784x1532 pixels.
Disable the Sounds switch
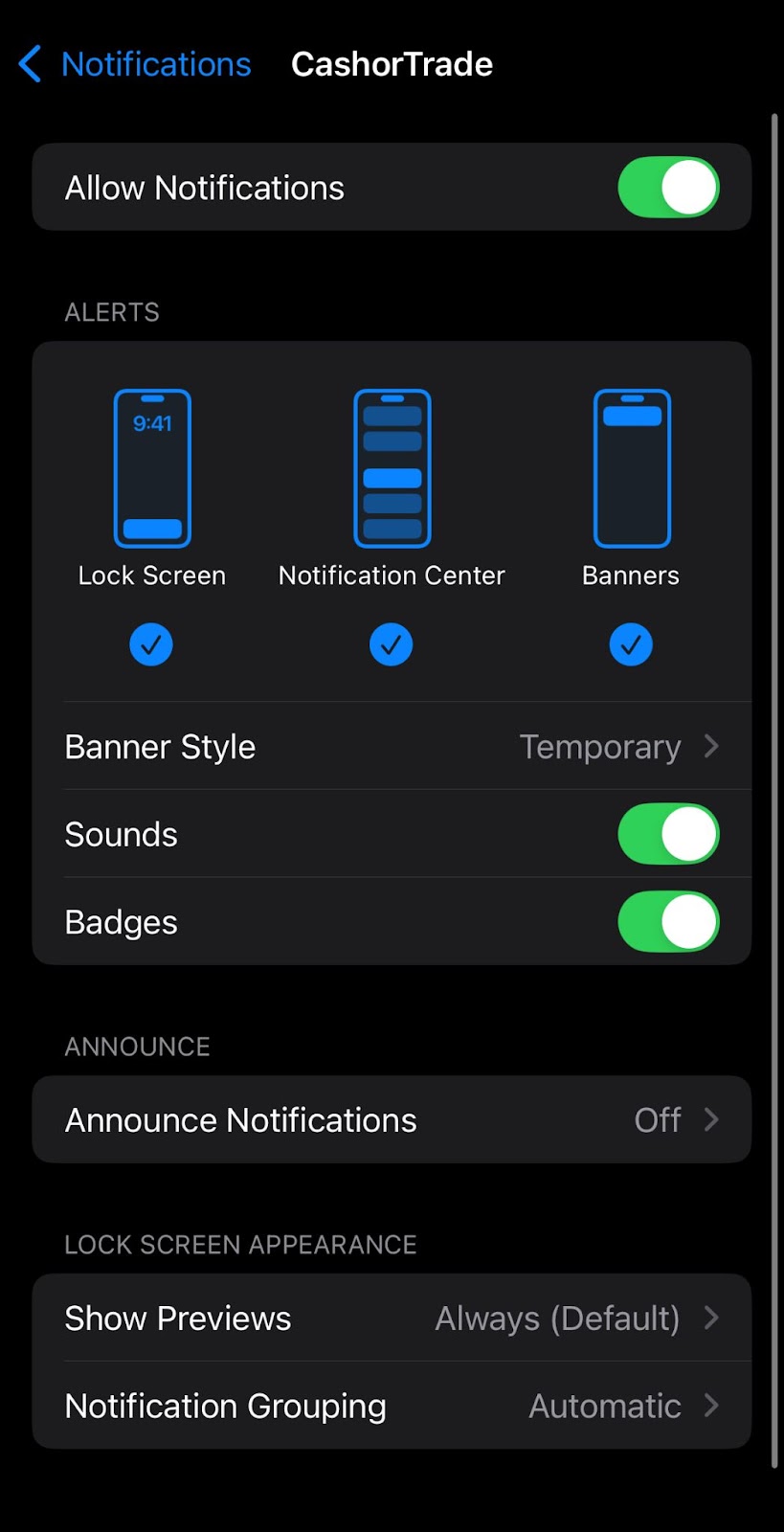(668, 834)
